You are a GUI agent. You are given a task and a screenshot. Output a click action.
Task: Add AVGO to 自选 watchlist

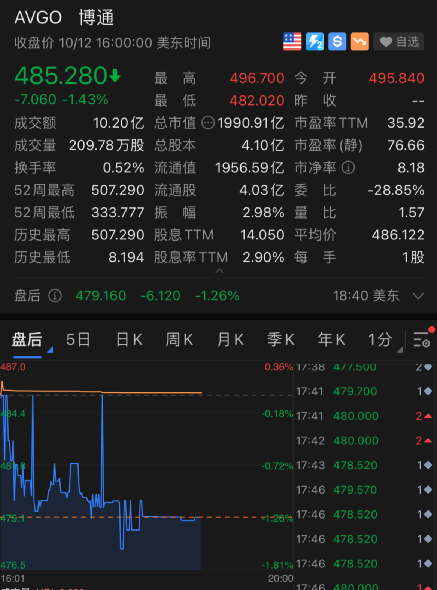[x=399, y=41]
